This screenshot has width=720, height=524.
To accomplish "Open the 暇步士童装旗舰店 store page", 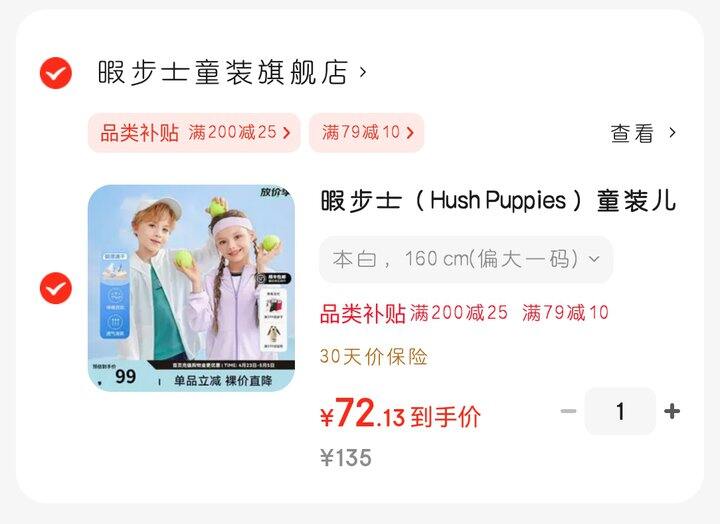I will point(232,73).
